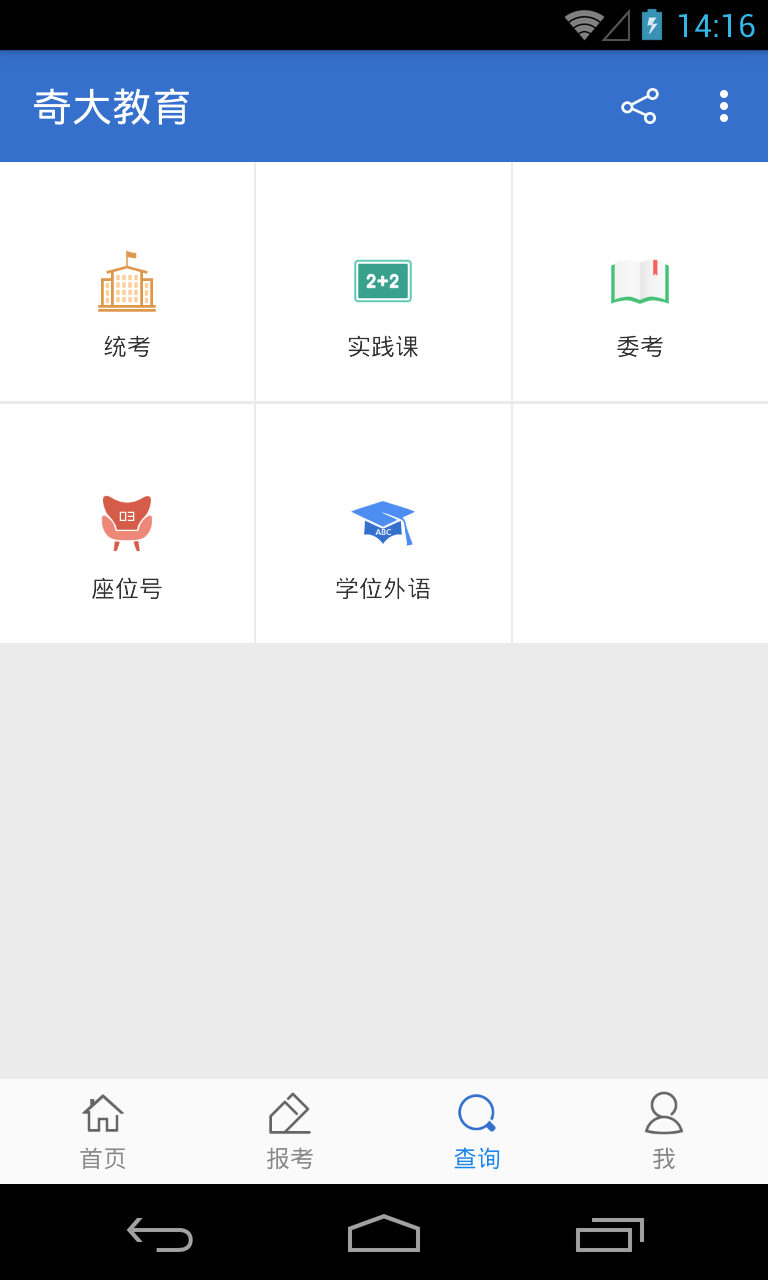Image resolution: width=768 pixels, height=1280 pixels.
Task: Open the 学位外语 degree foreign language icon
Action: pos(383,522)
